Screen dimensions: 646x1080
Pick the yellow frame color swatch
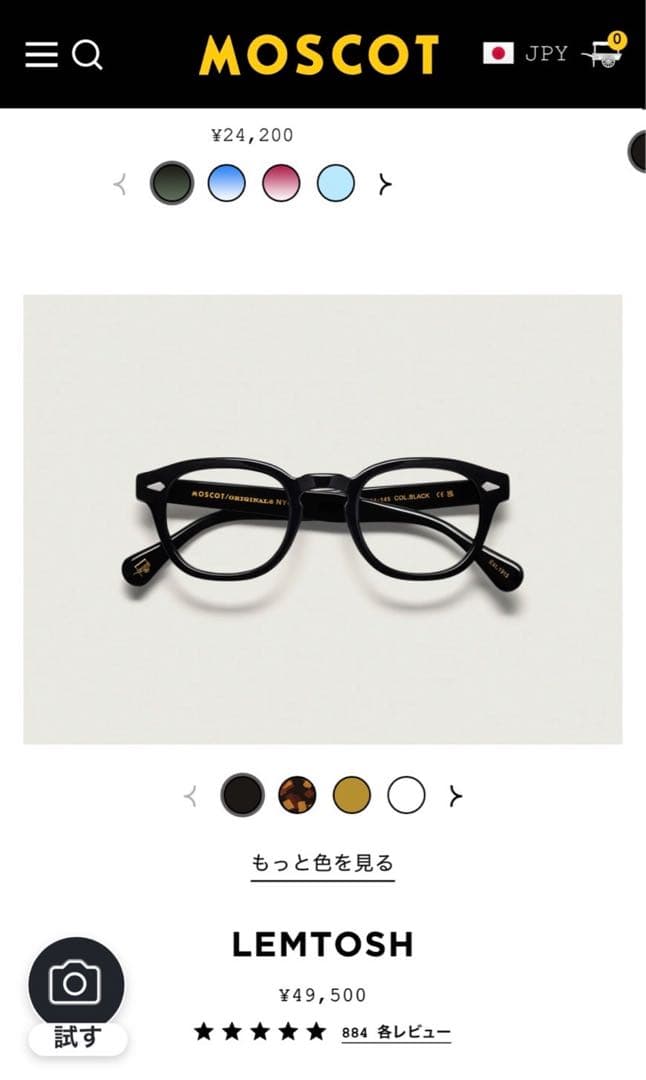click(351, 796)
